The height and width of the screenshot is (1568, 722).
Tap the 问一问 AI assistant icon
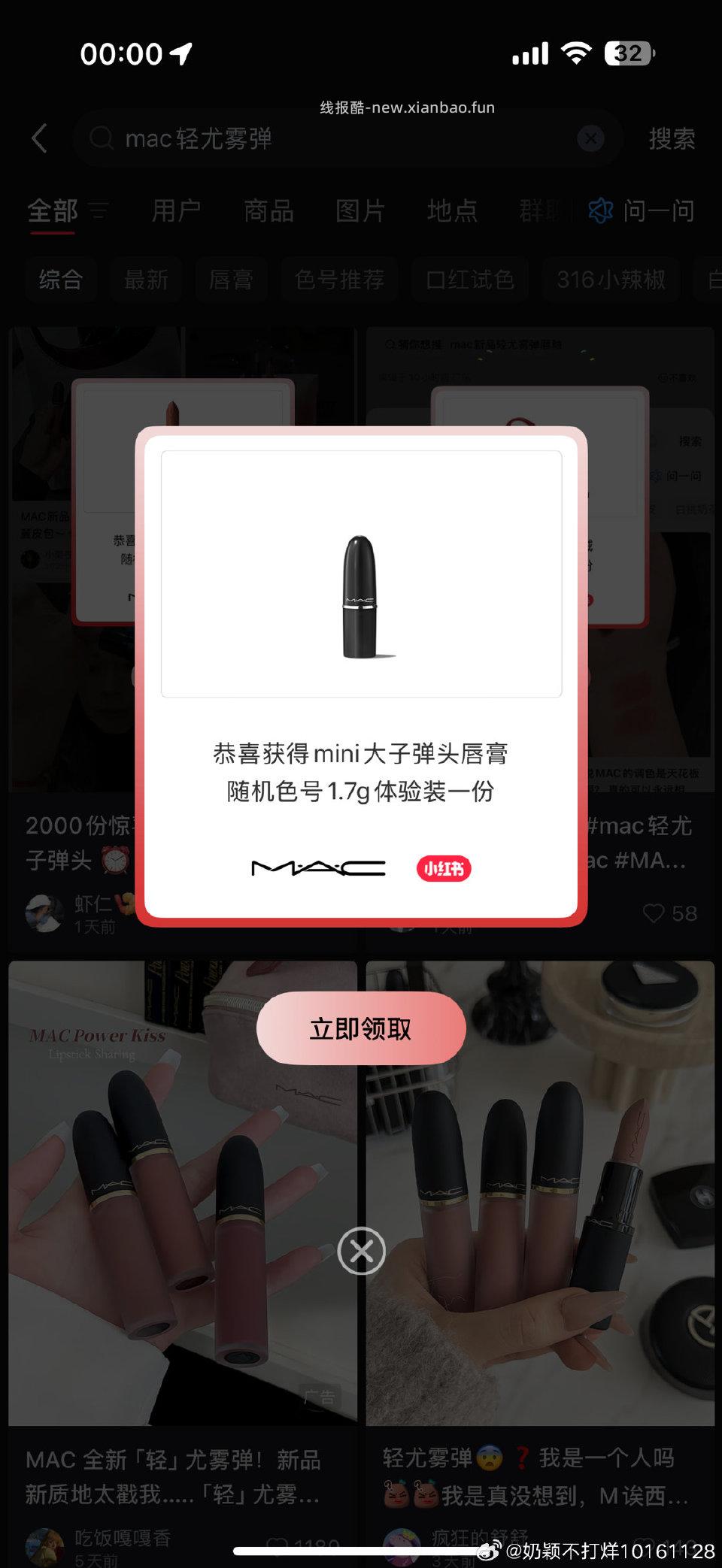(x=598, y=211)
